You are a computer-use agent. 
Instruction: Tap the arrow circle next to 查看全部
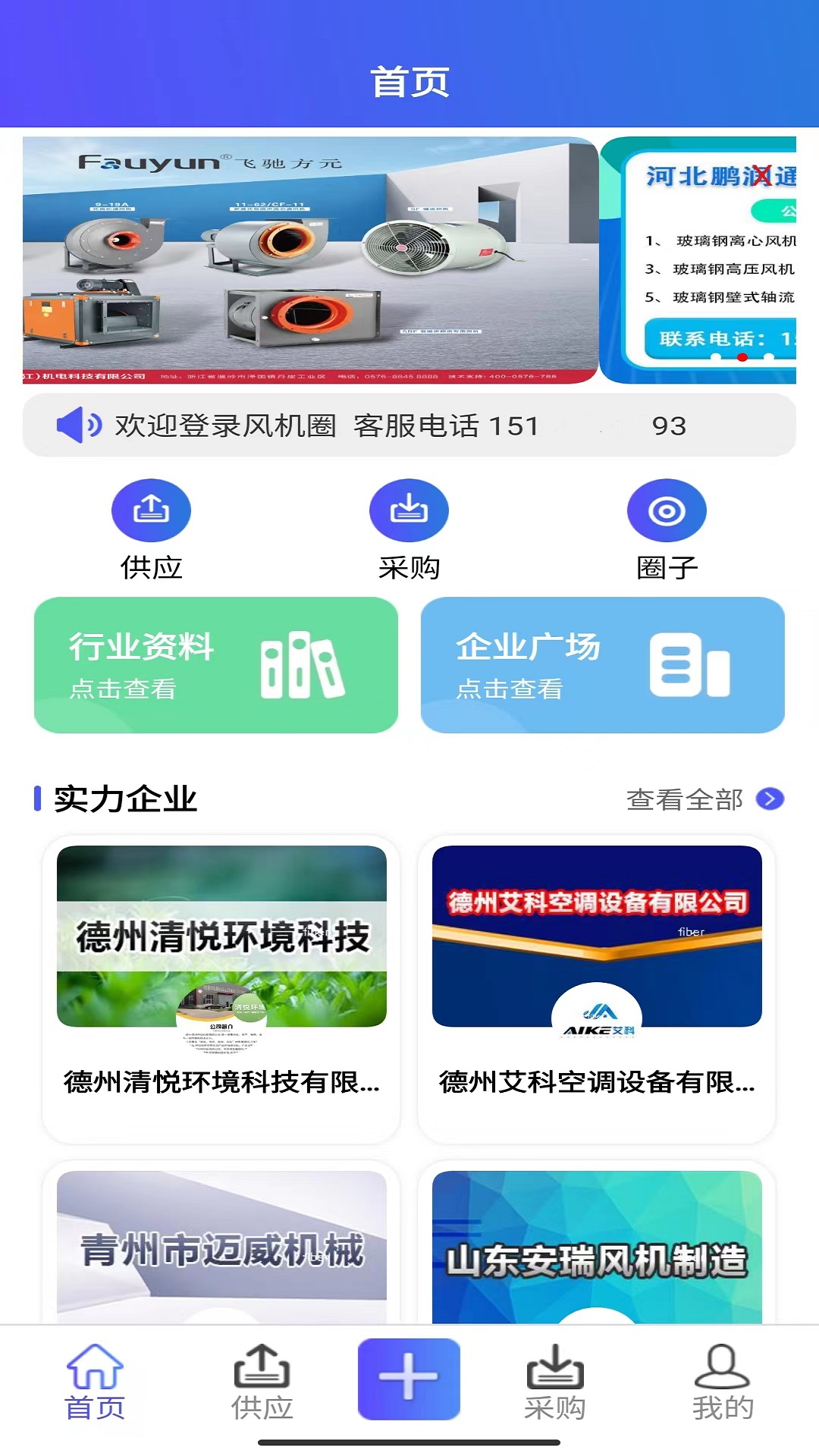(770, 800)
